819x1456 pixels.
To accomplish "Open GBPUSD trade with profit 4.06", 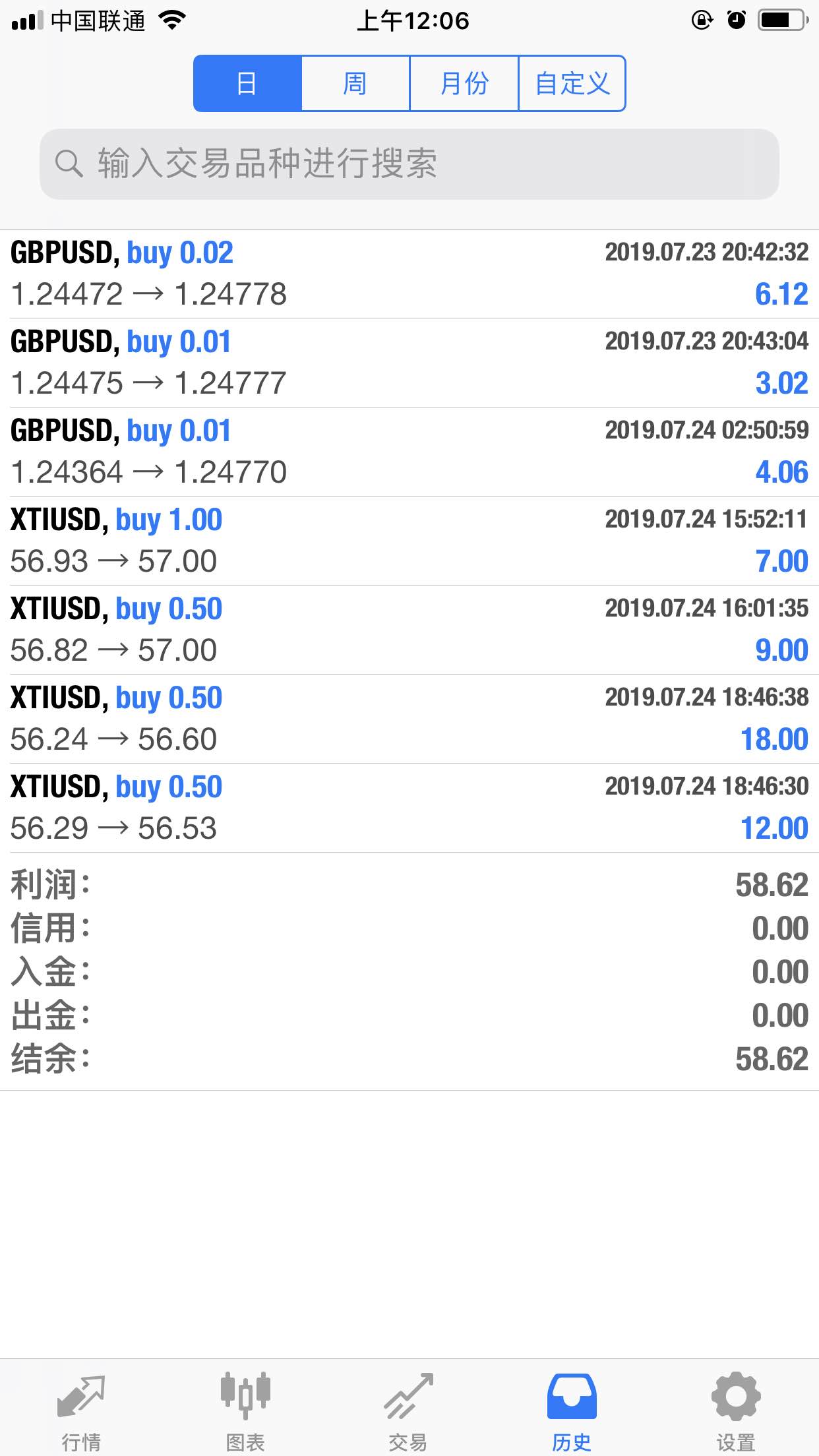I will 409,452.
